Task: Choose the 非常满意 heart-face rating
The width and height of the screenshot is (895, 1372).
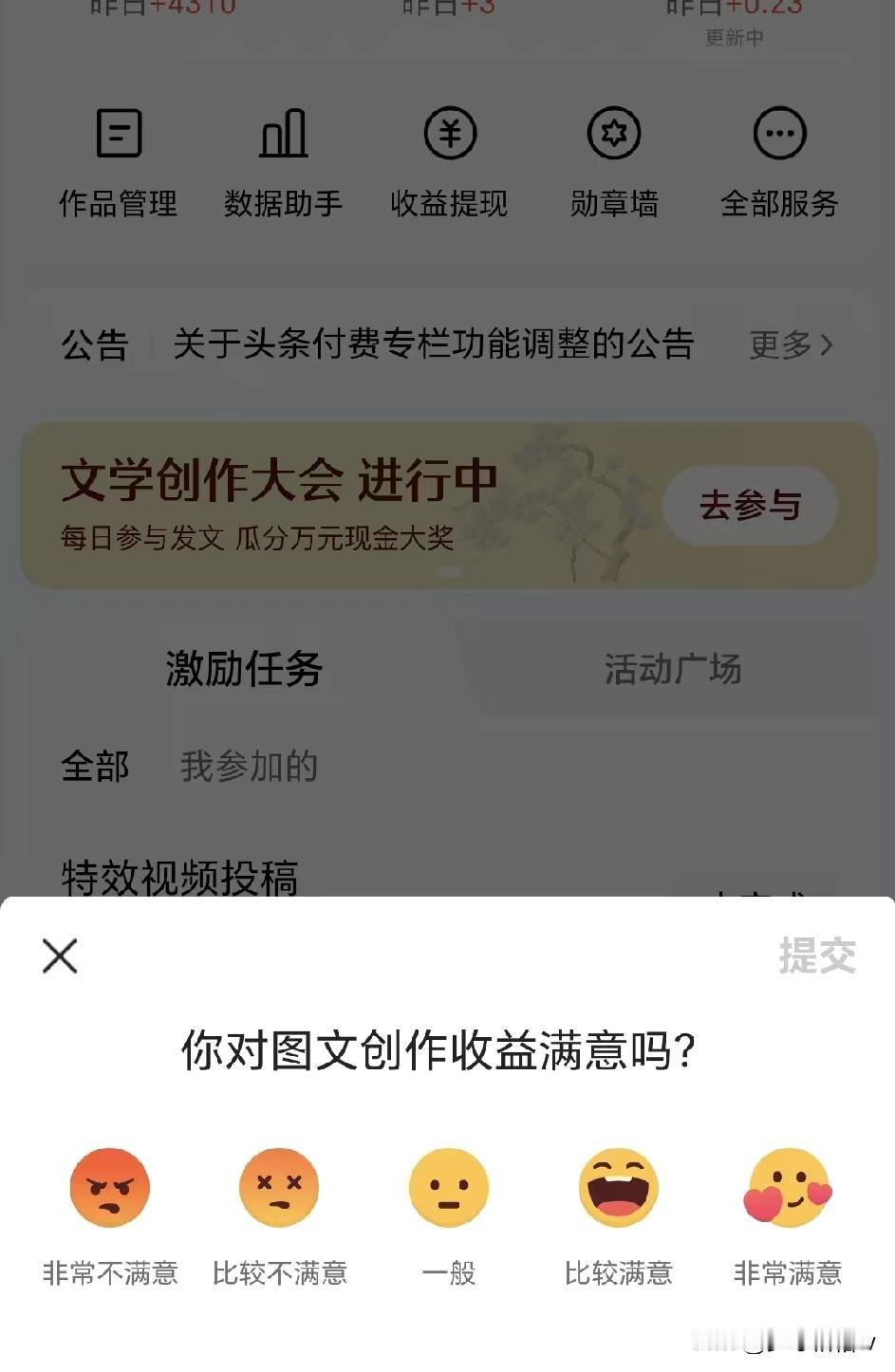Action: 786,1187
